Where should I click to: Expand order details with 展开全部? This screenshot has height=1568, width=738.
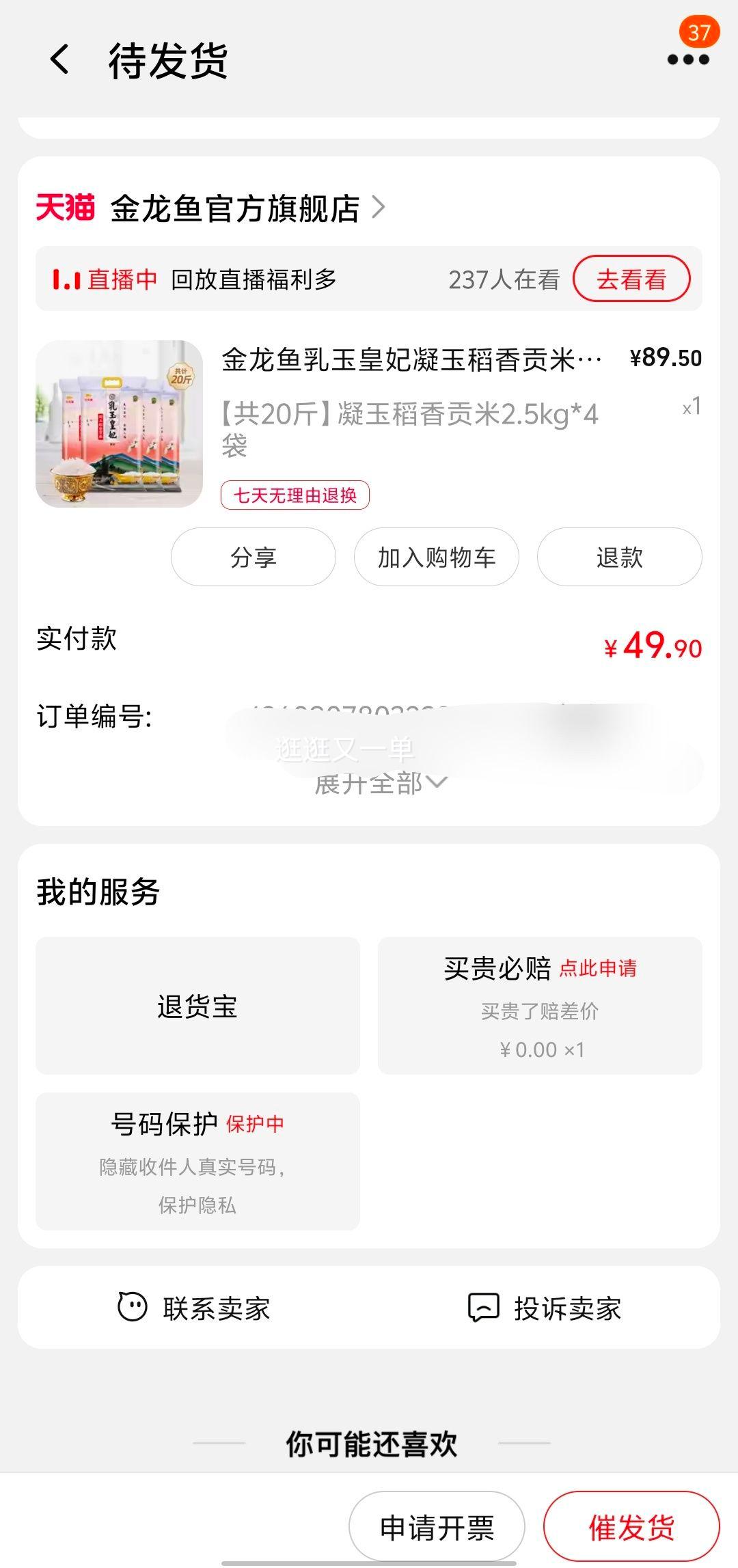coord(380,784)
